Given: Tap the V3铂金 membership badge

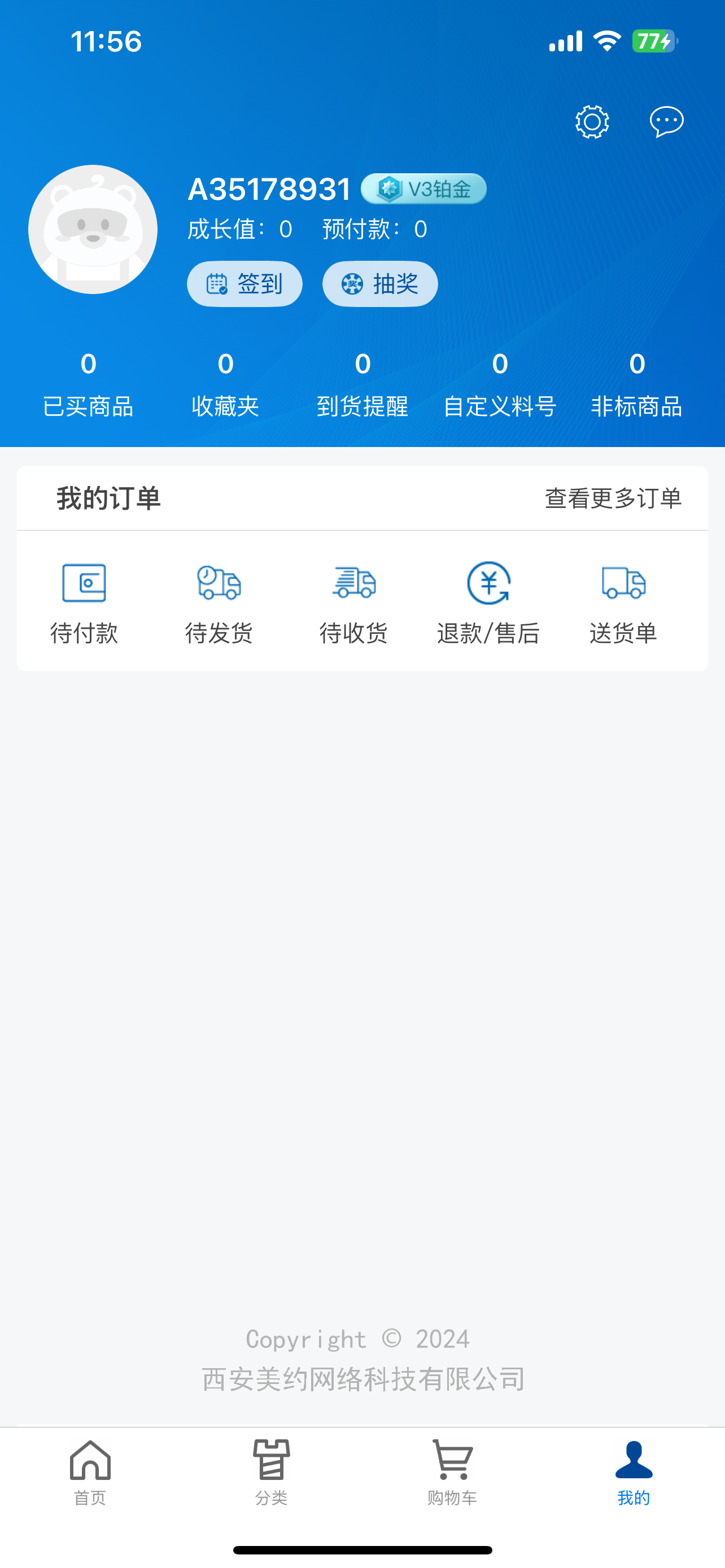Looking at the screenshot, I should point(423,189).
